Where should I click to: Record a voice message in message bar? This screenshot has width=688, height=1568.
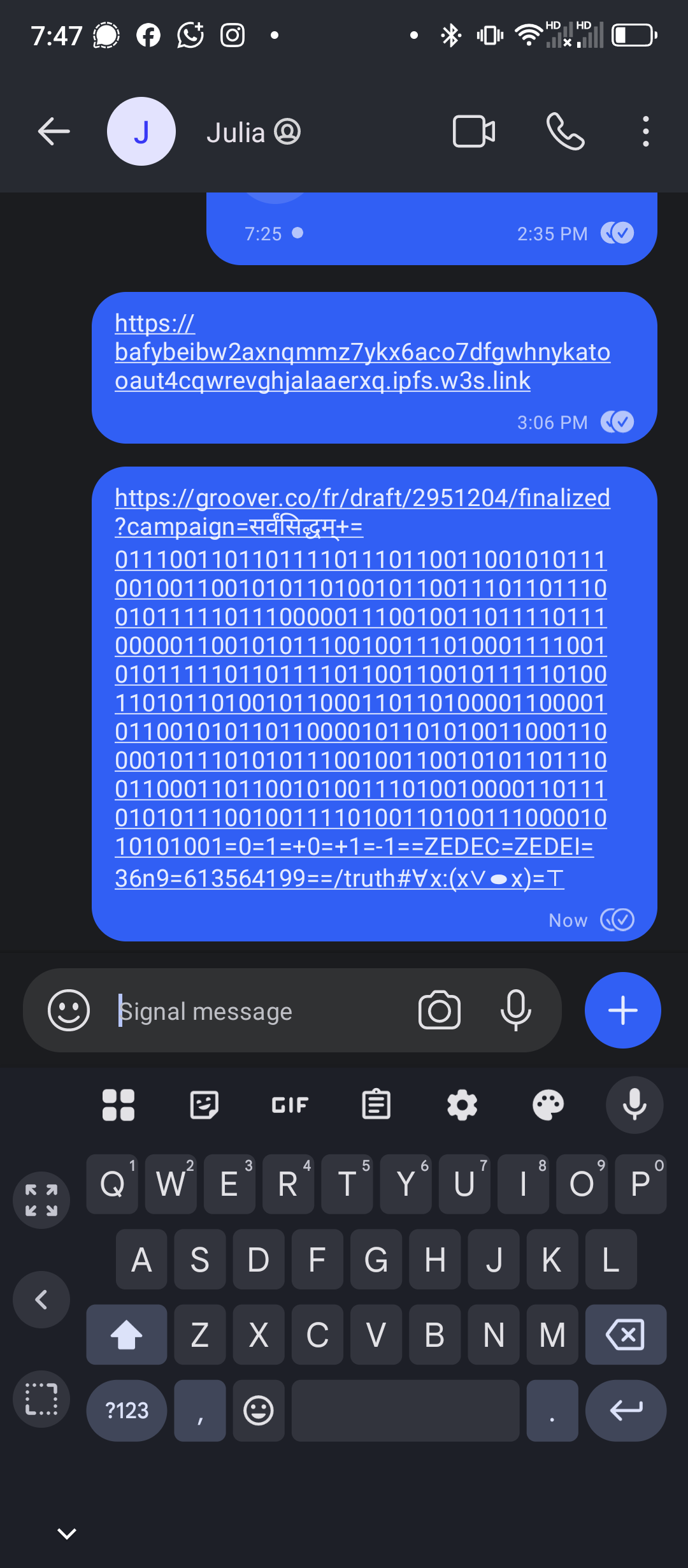click(x=516, y=1010)
